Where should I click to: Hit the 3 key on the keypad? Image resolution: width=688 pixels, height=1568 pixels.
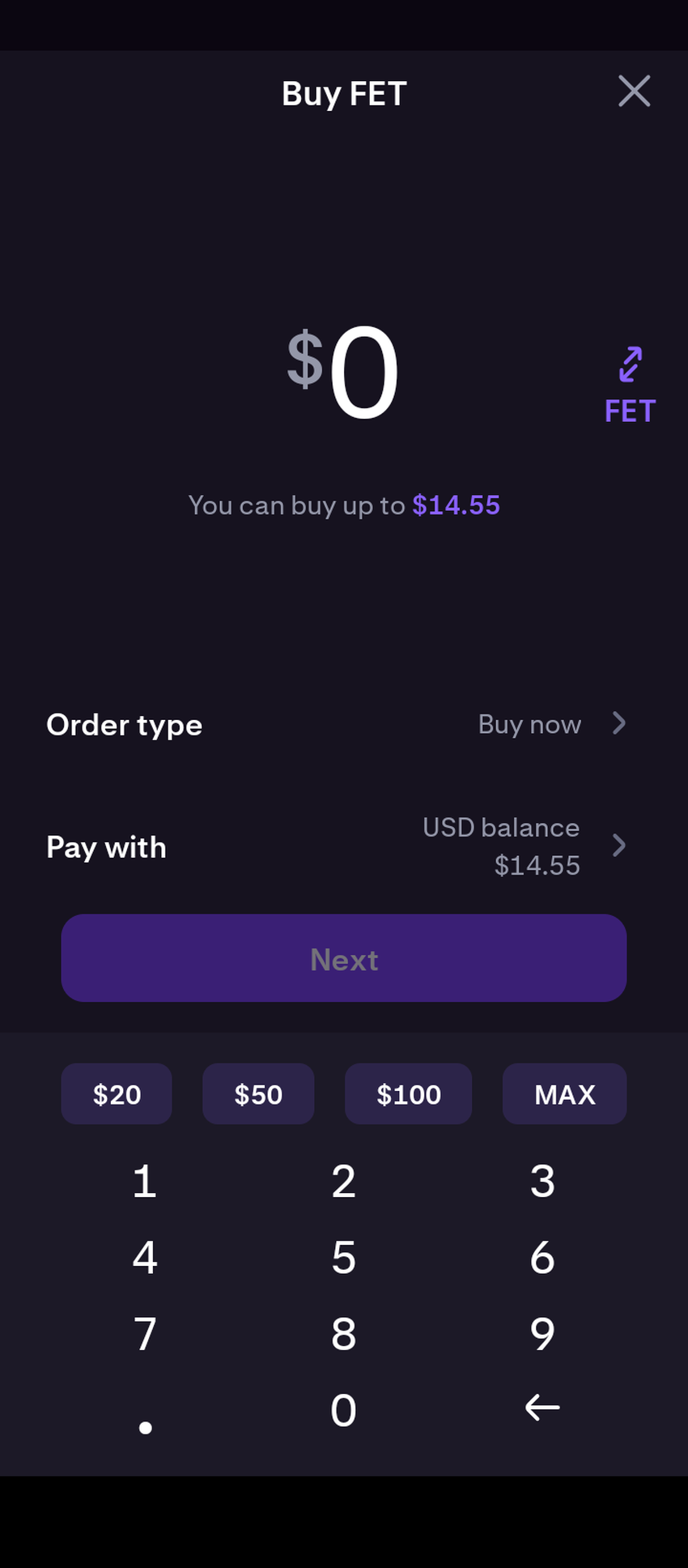point(542,1182)
